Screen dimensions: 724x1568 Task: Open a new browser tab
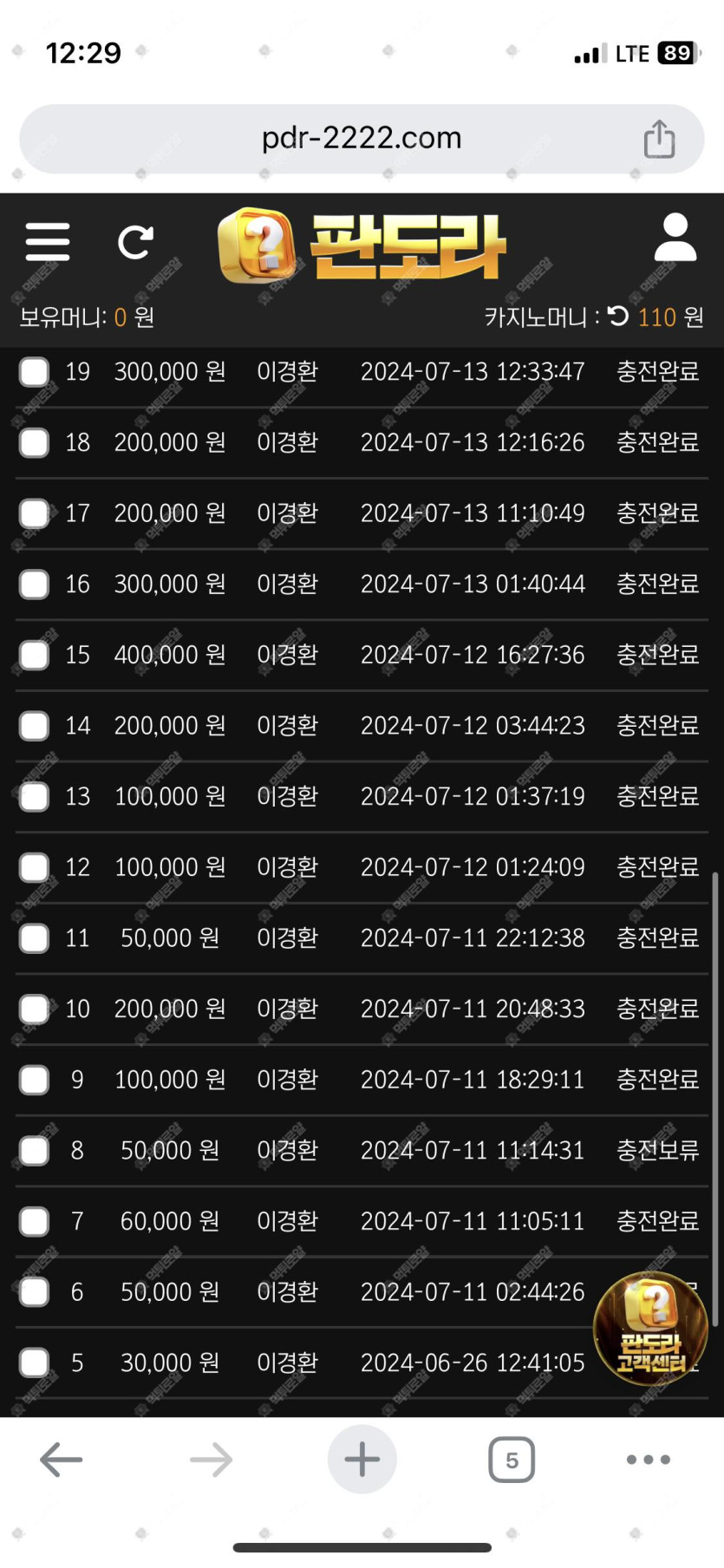362,1460
